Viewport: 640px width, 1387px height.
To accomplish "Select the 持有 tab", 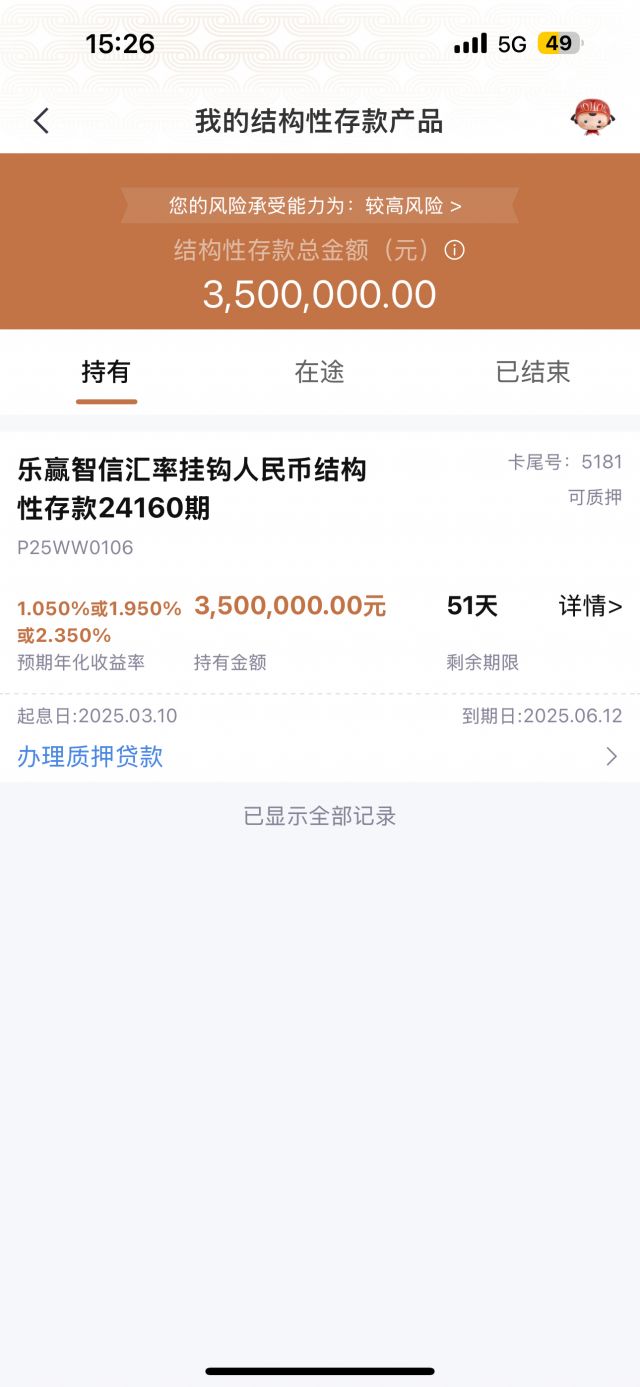I will coord(106,372).
